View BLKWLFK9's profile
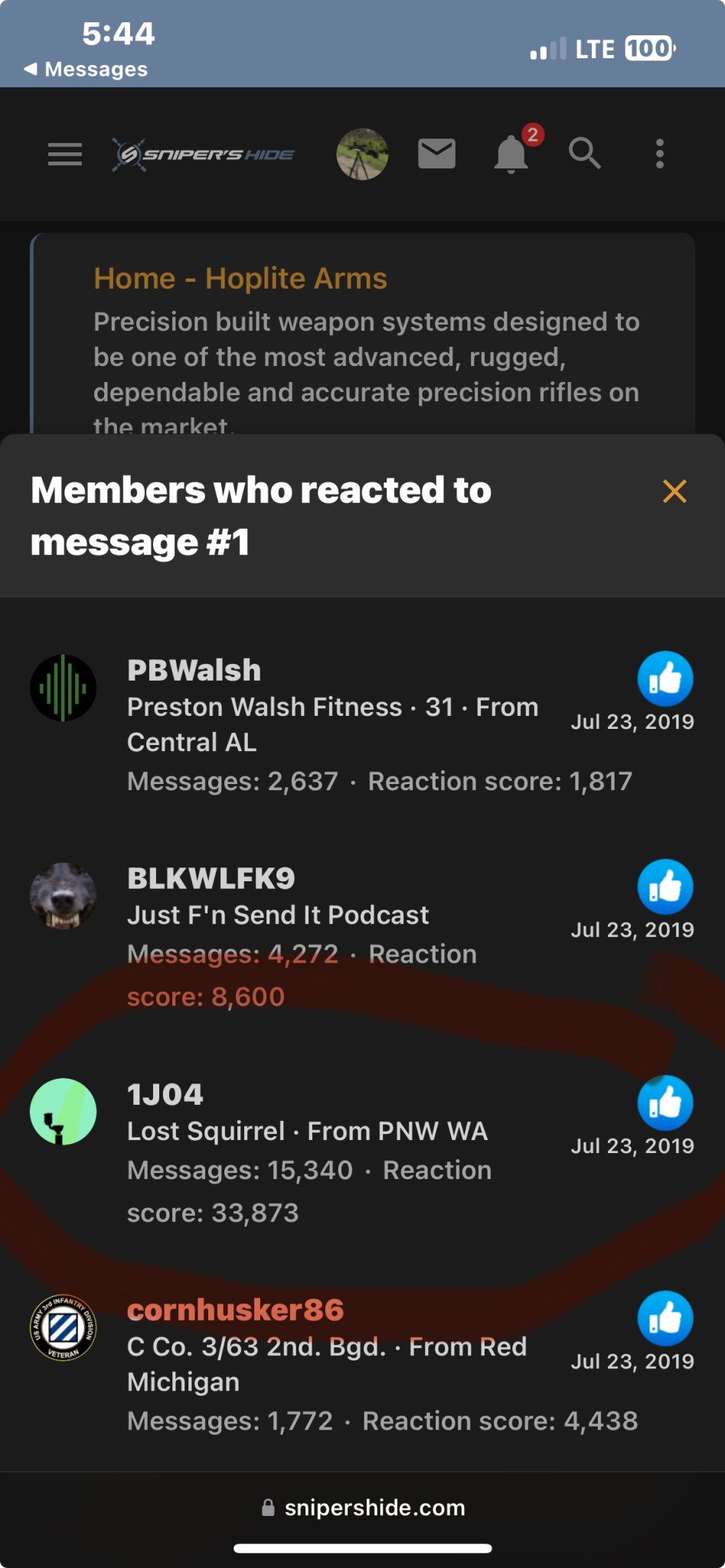Screen dimensions: 725x1568 coord(211,879)
